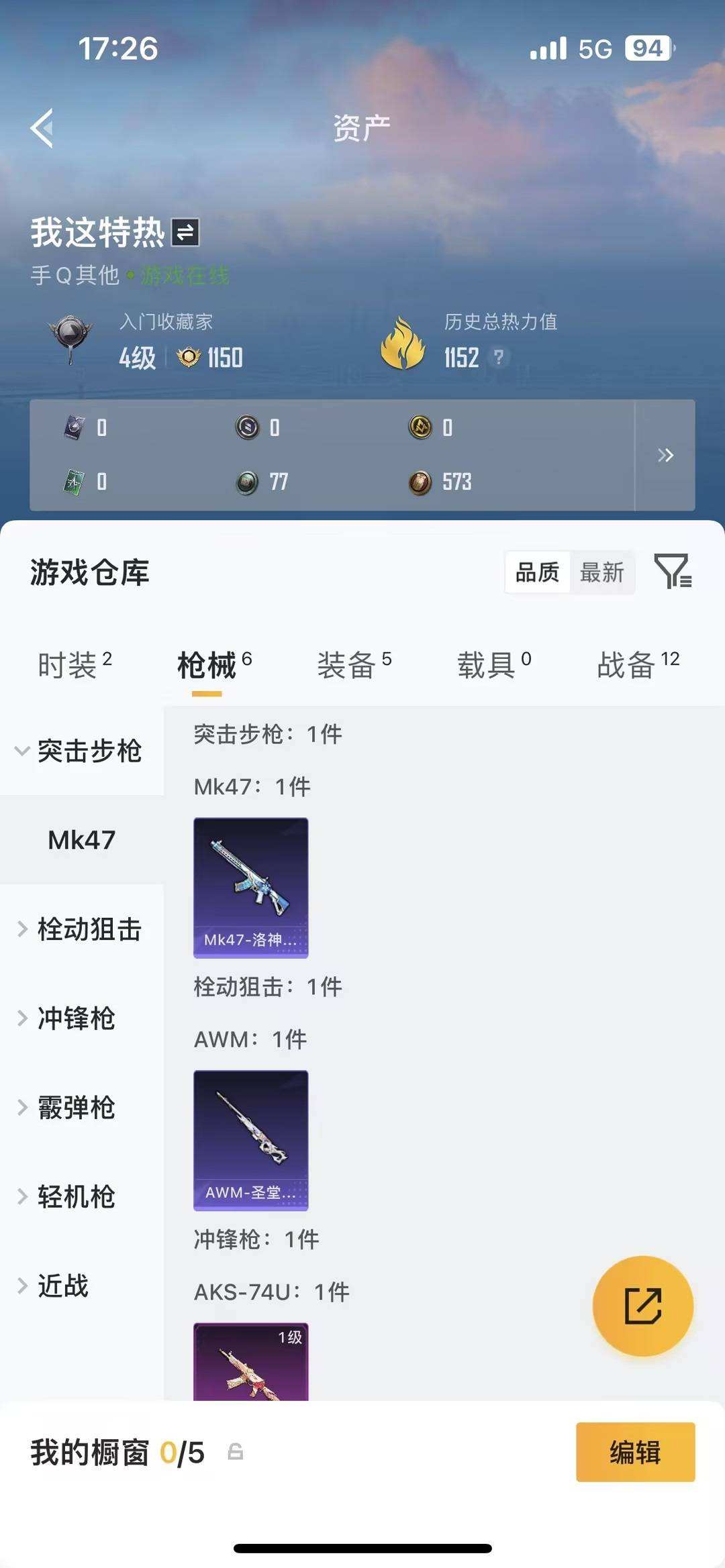Sort warehouse by 最新

pos(601,572)
